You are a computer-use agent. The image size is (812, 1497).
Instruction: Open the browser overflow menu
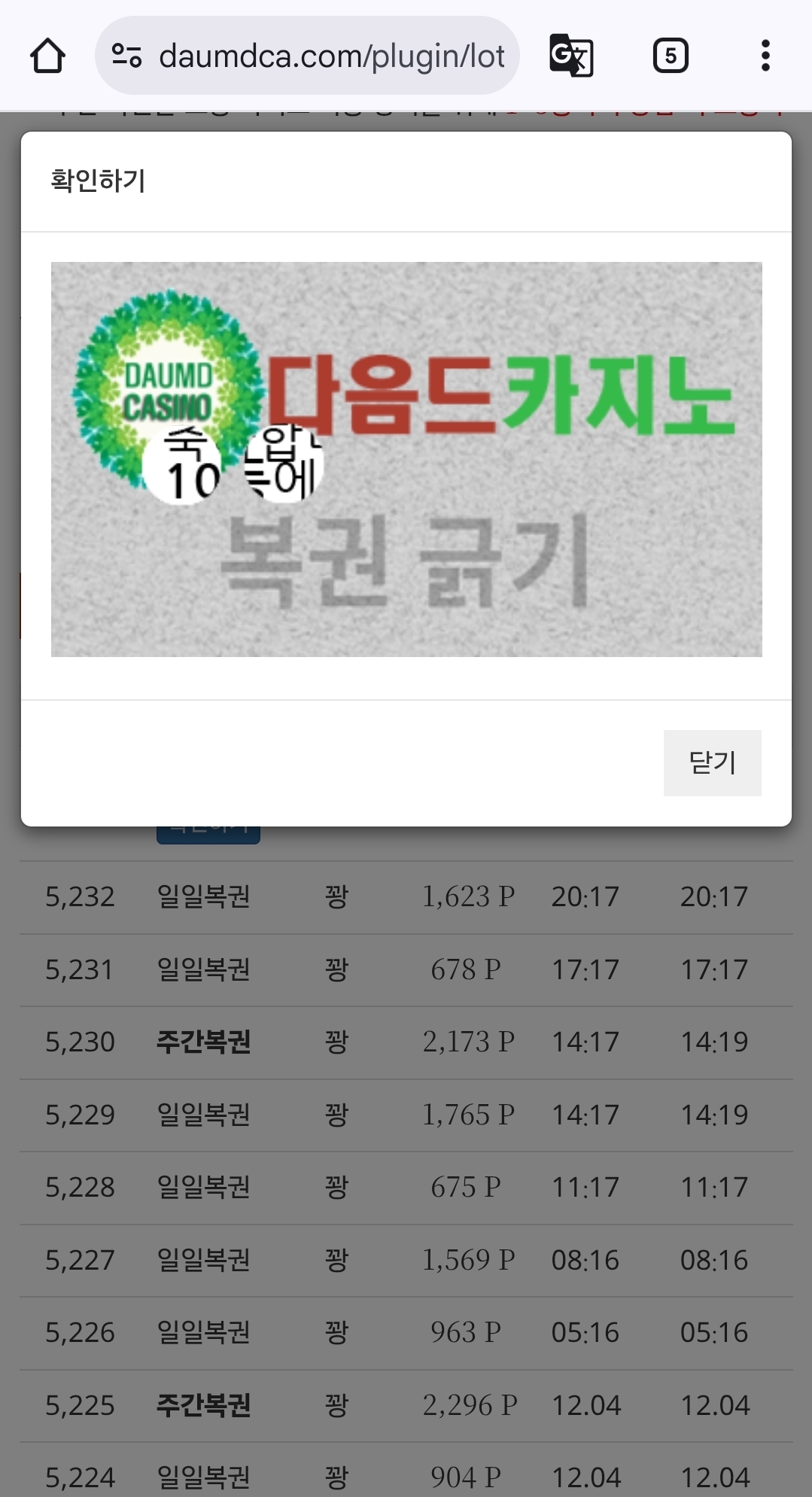pos(765,56)
